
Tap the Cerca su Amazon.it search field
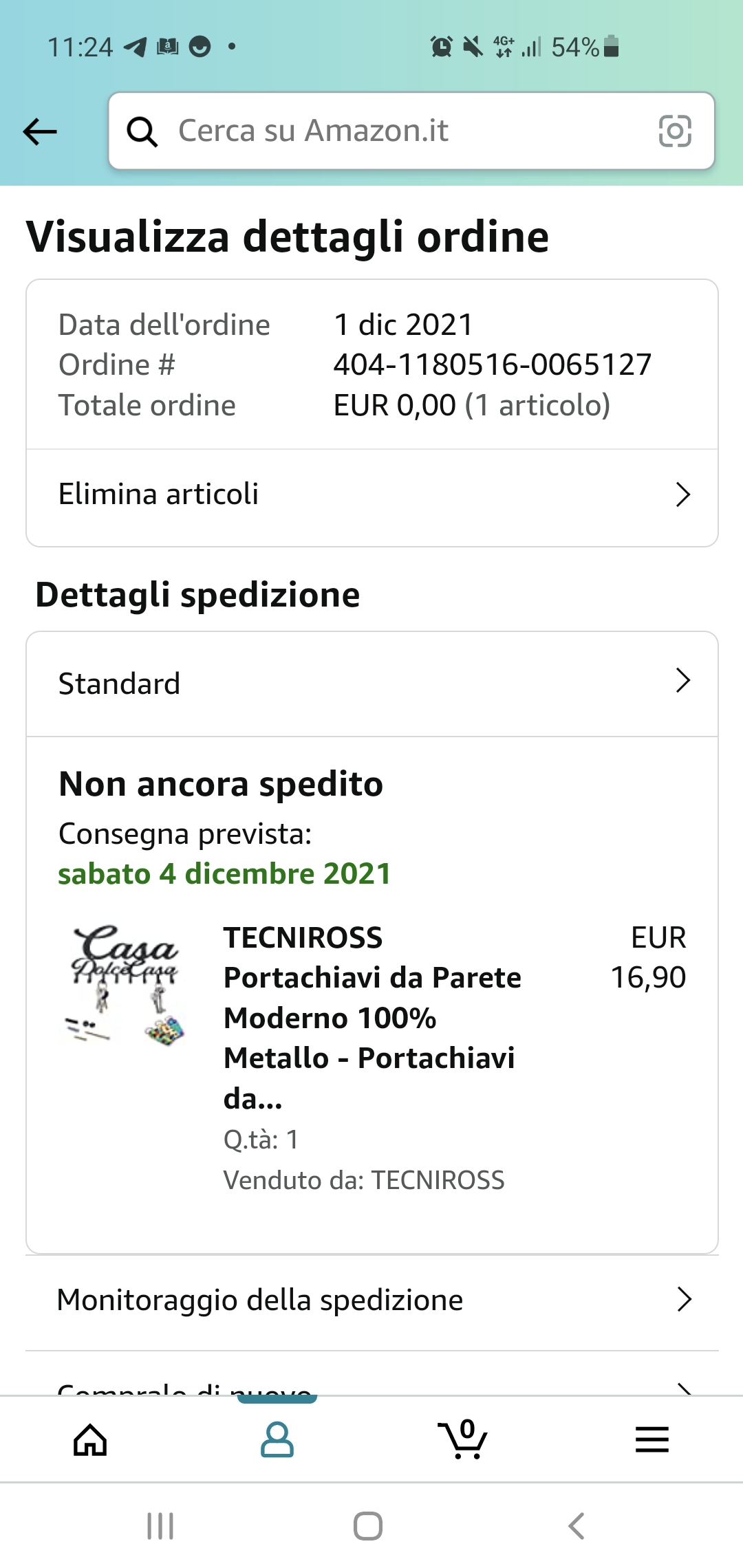[x=385, y=131]
